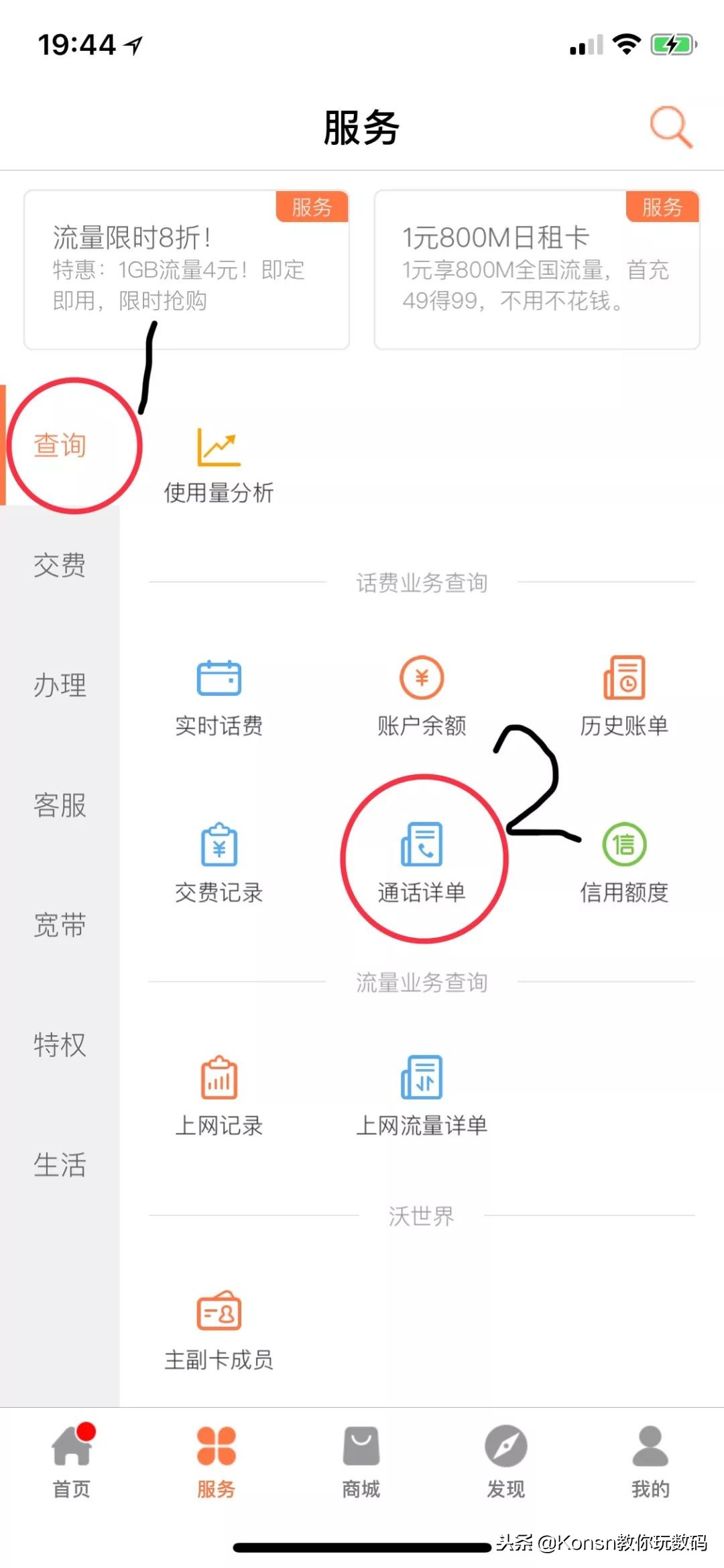Open 特权 privileges tab

[60, 1044]
